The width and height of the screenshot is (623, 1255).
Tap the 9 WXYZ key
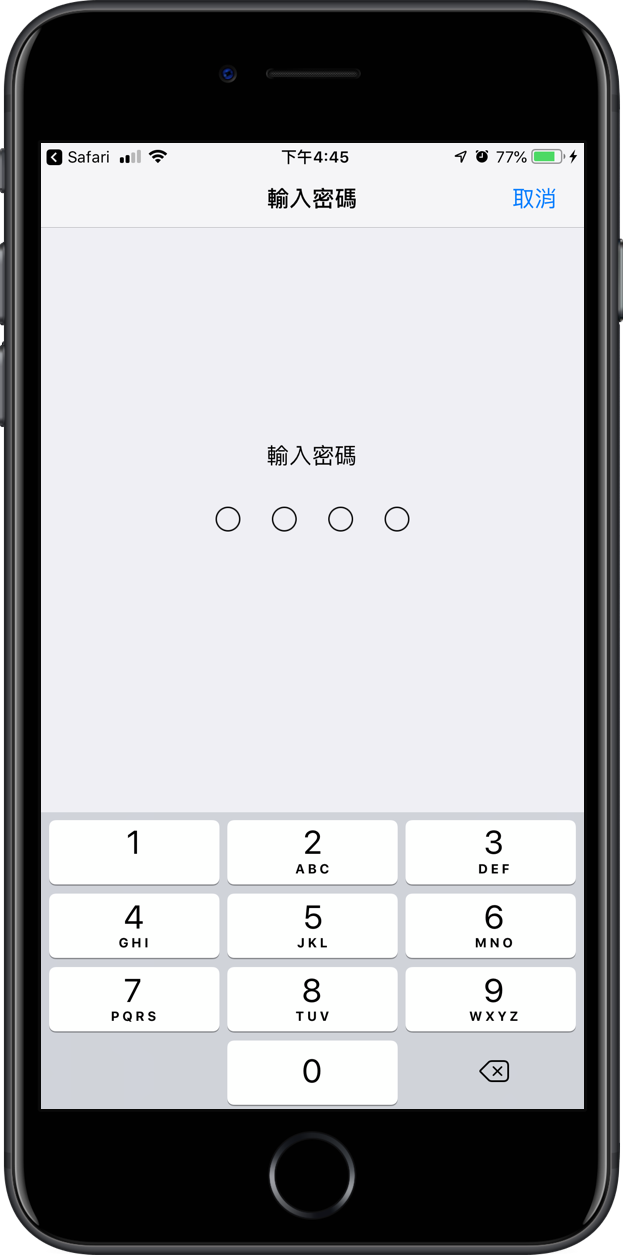click(x=490, y=999)
